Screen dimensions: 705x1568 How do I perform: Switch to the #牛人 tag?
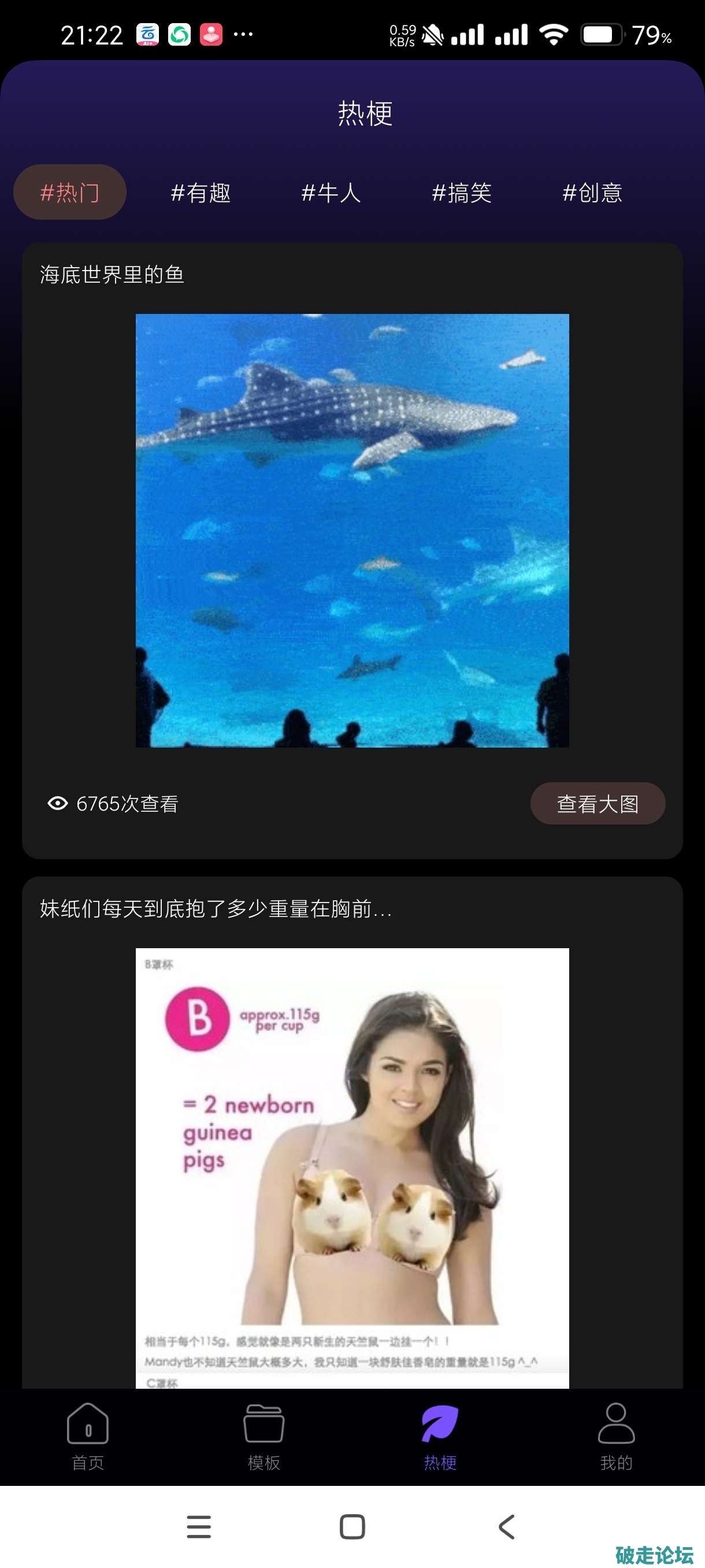(x=331, y=193)
